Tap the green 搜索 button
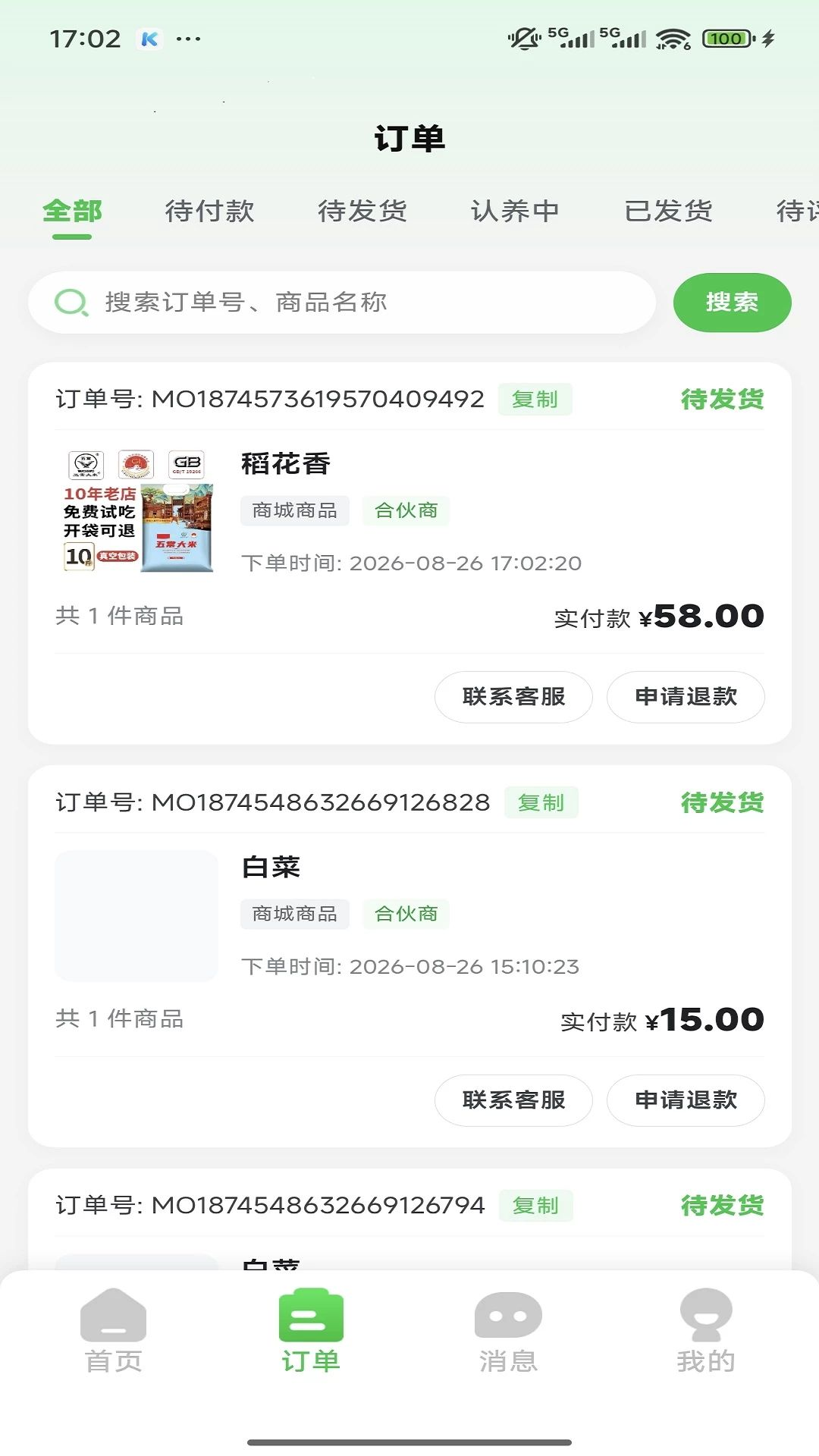Viewport: 819px width, 1456px height. [x=732, y=303]
